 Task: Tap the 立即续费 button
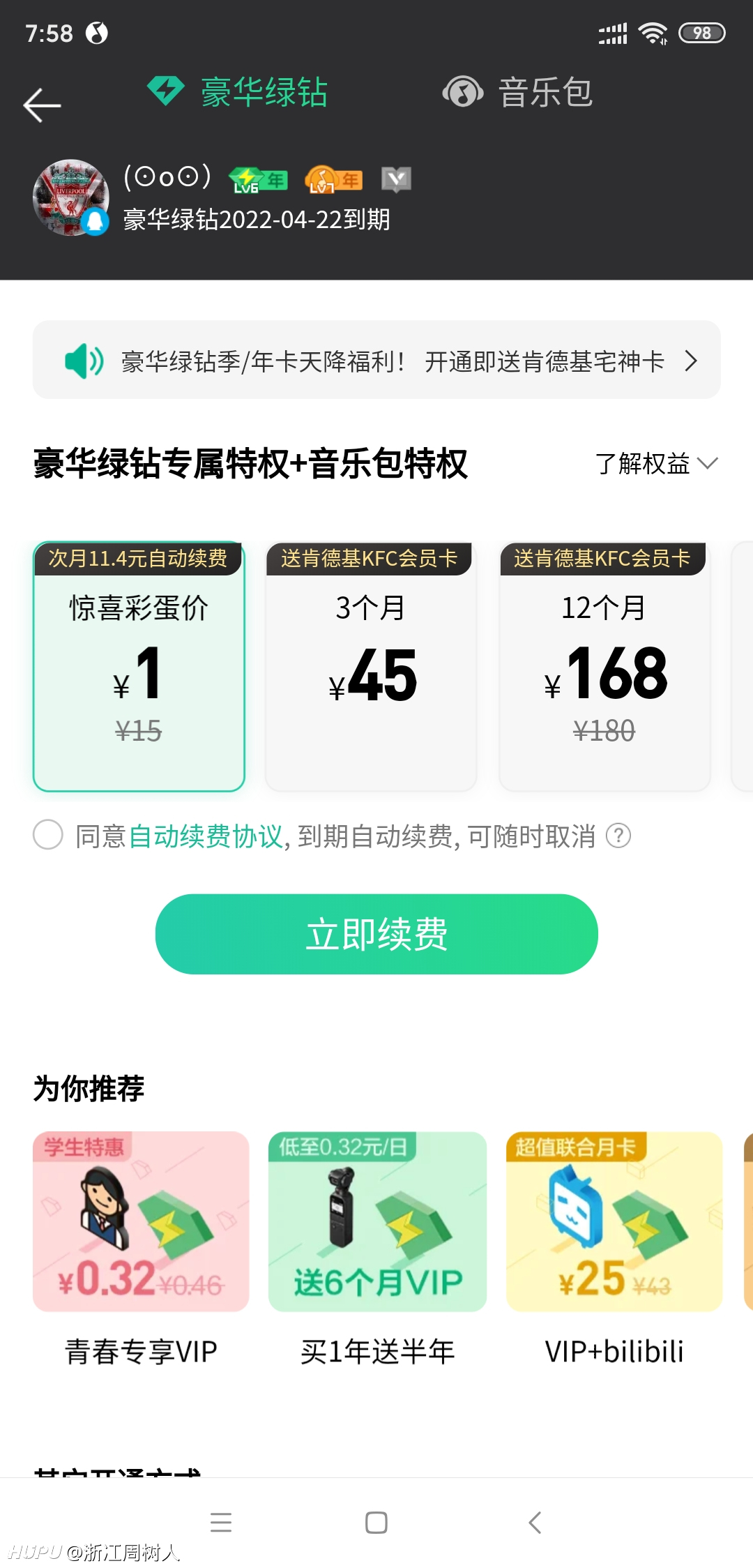point(376,934)
